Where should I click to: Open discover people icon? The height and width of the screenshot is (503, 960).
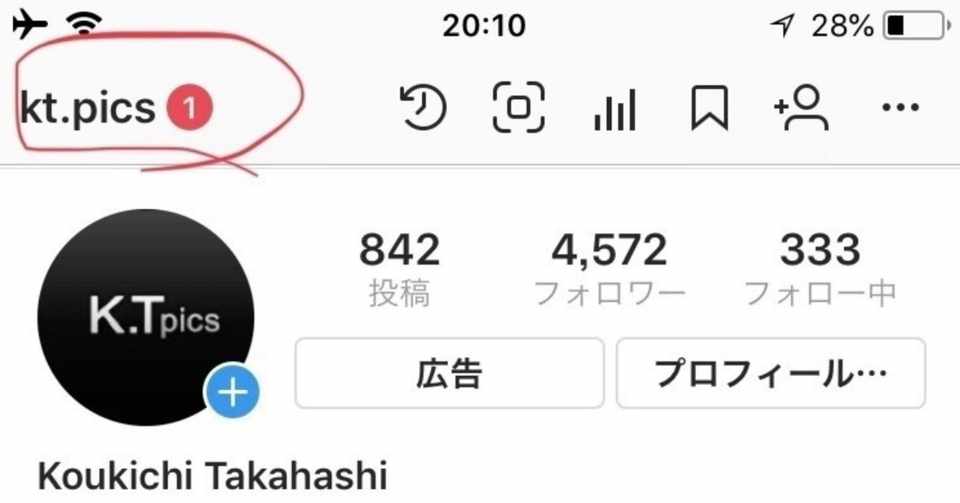click(x=801, y=107)
